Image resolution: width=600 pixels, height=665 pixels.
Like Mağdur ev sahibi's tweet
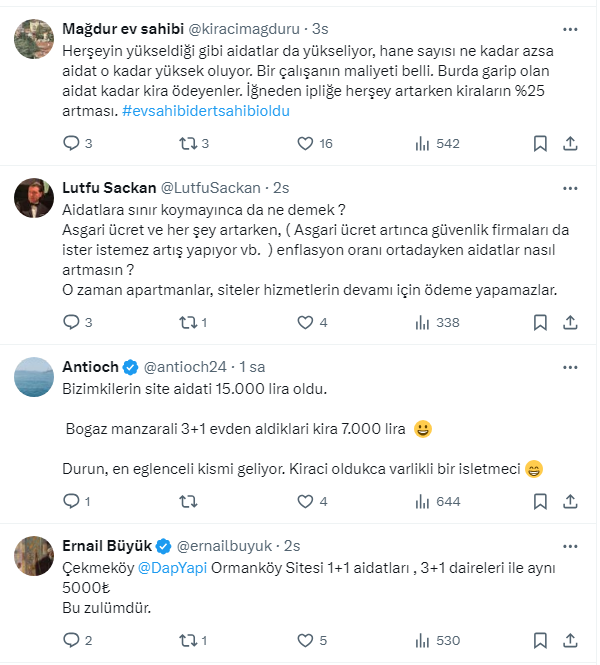[306, 144]
